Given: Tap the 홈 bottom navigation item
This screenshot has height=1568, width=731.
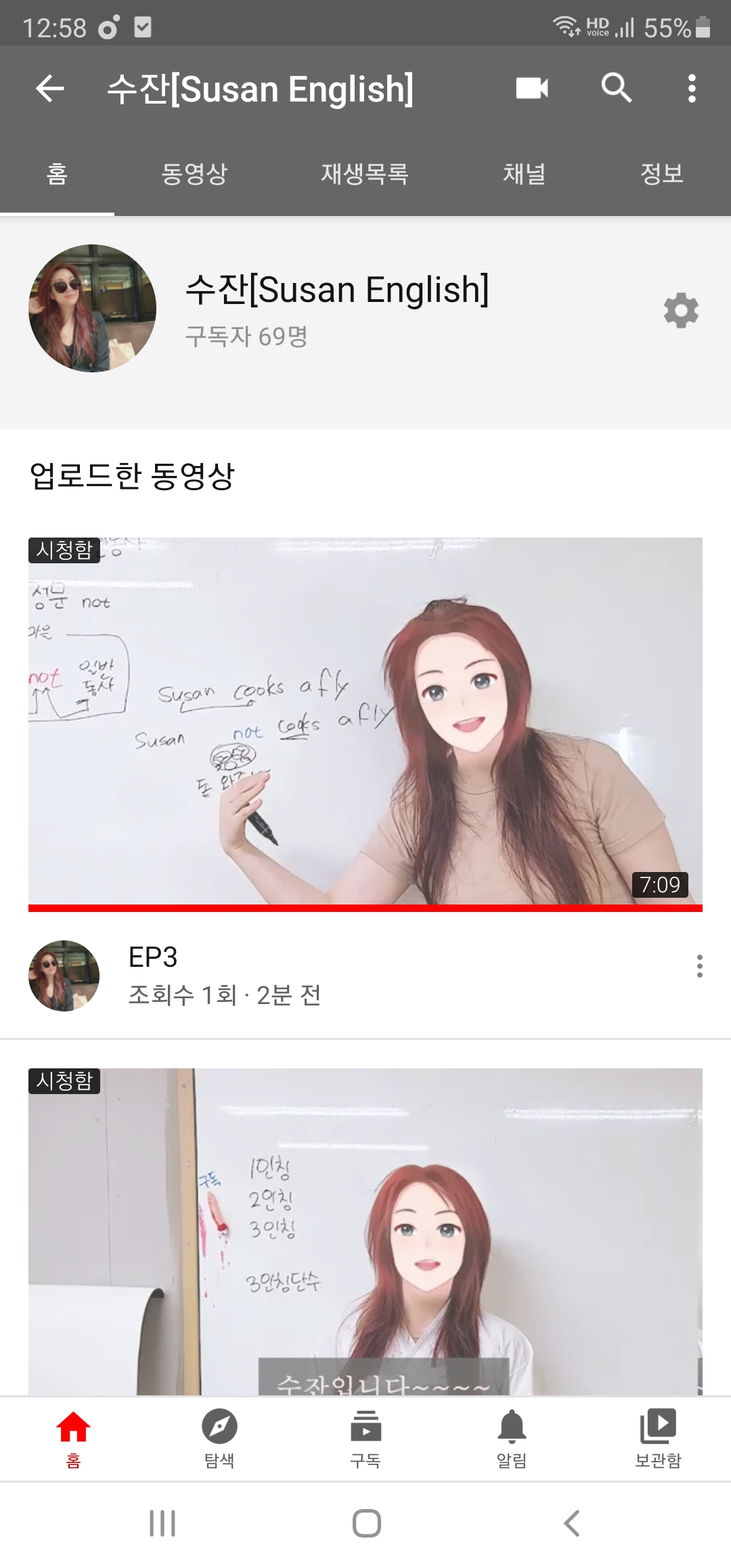Looking at the screenshot, I should tap(73, 1437).
